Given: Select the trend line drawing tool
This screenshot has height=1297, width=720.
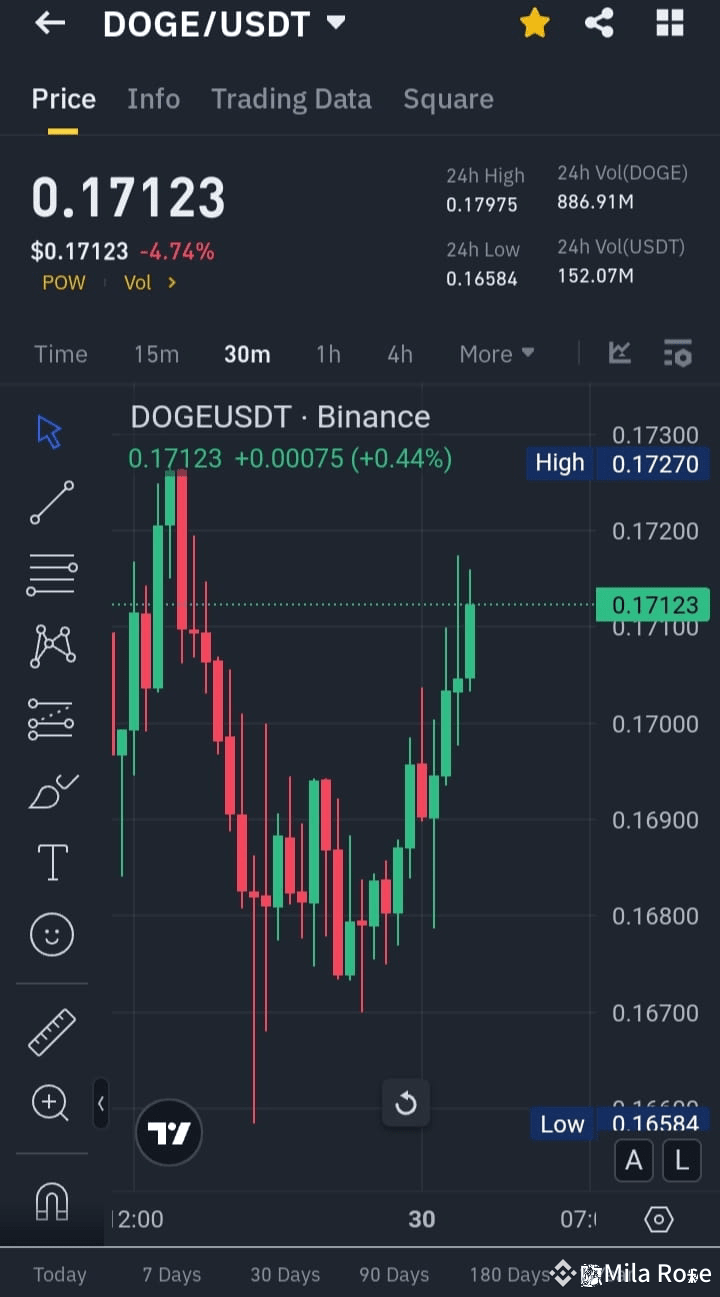Looking at the screenshot, I should 50,503.
